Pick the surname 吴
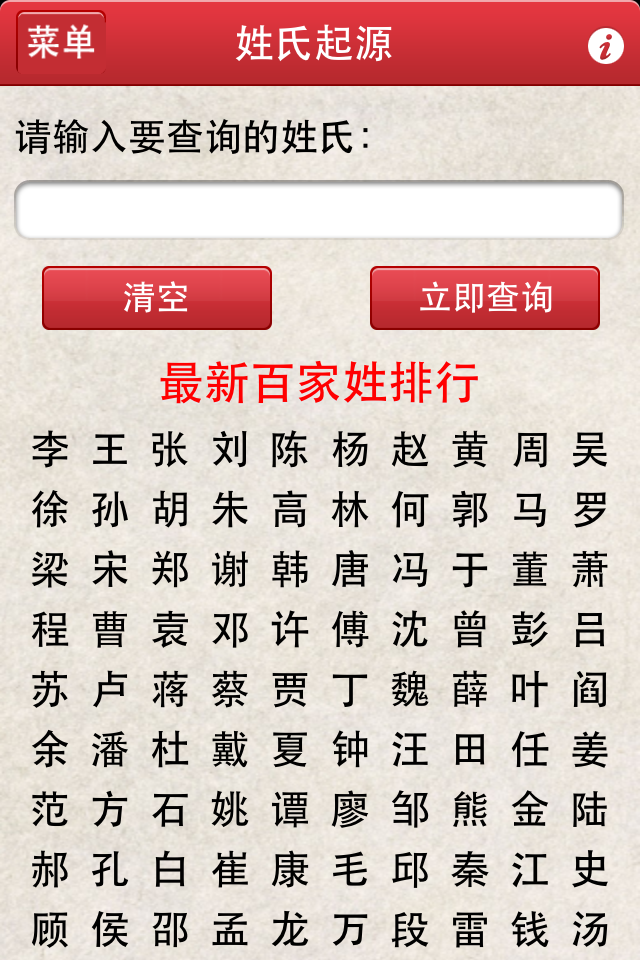The width and height of the screenshot is (640, 960). click(590, 450)
